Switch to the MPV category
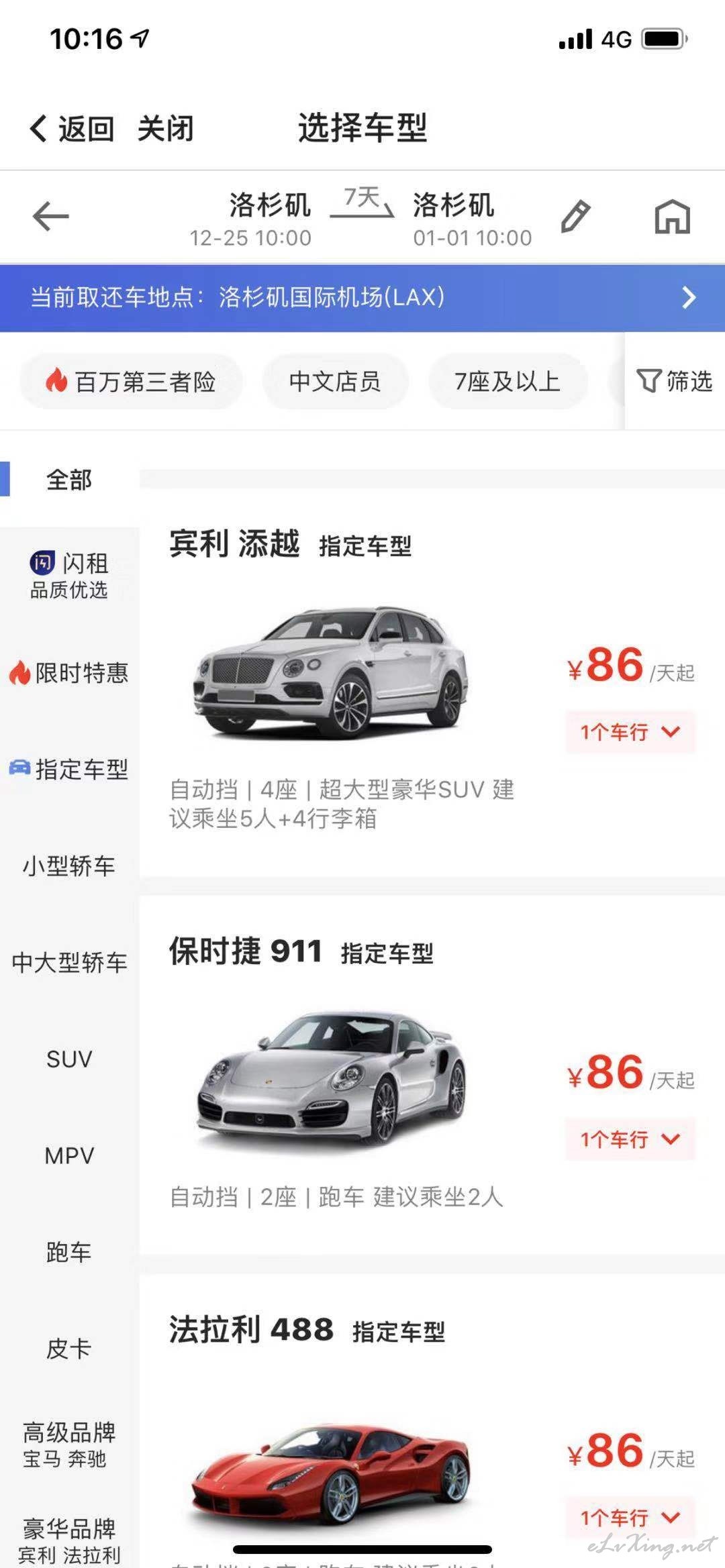Image resolution: width=725 pixels, height=1568 pixels. [x=69, y=1156]
